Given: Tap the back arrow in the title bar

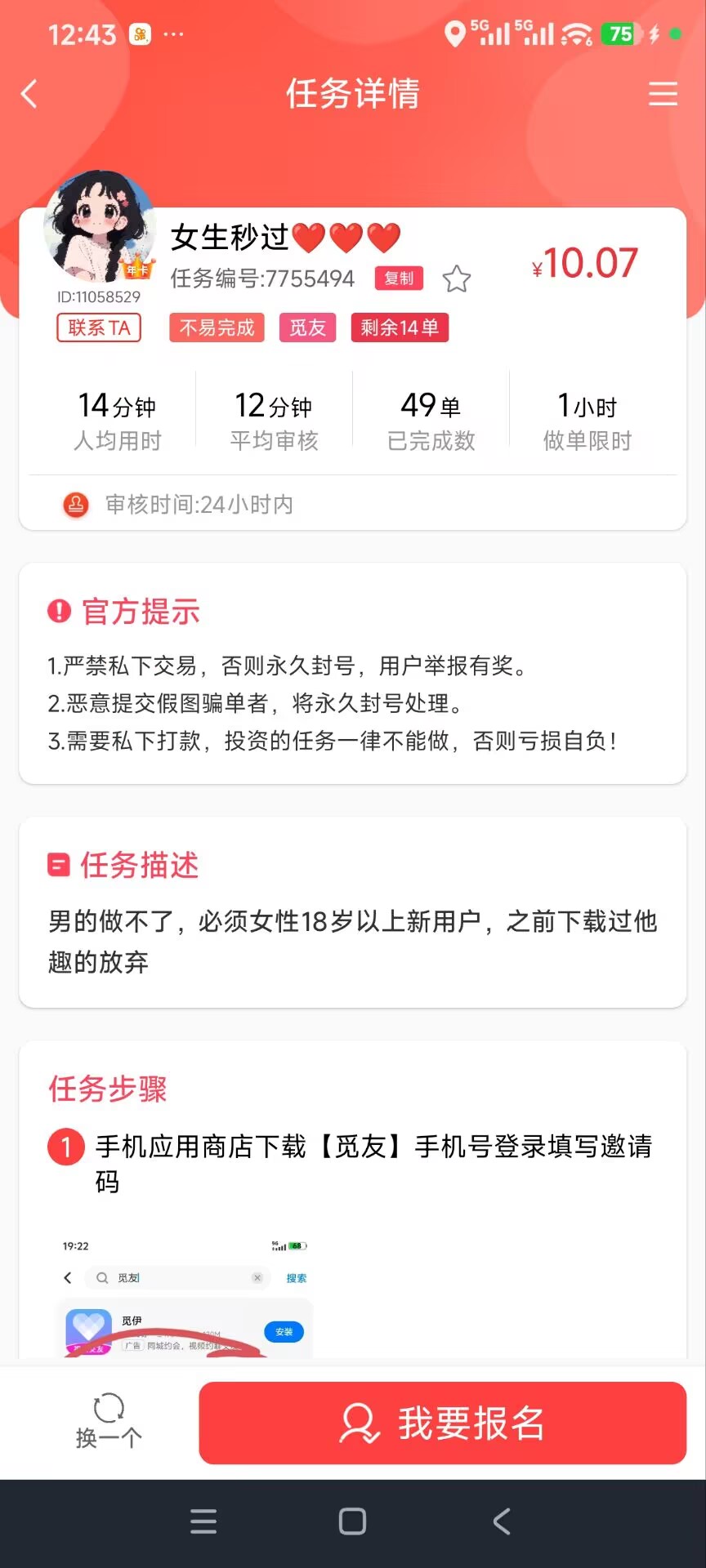Looking at the screenshot, I should point(29,94).
